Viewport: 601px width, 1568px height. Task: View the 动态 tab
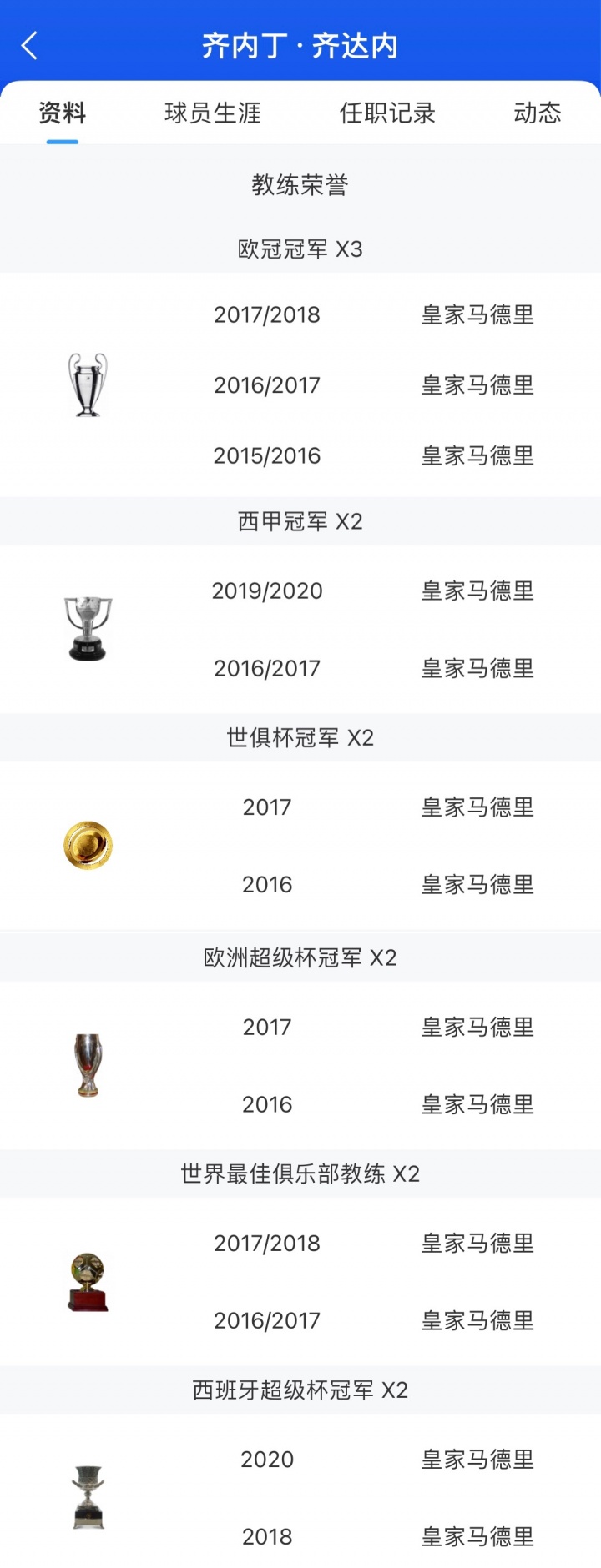pos(537,113)
